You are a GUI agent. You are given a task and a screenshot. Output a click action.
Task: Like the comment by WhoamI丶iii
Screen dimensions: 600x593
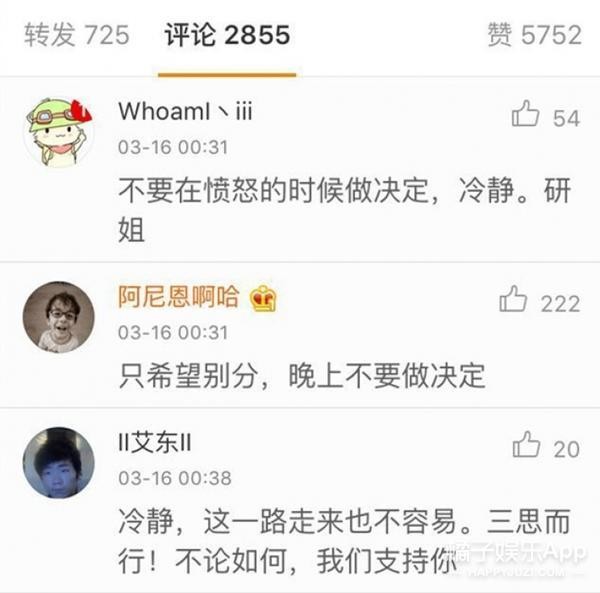coord(526,116)
